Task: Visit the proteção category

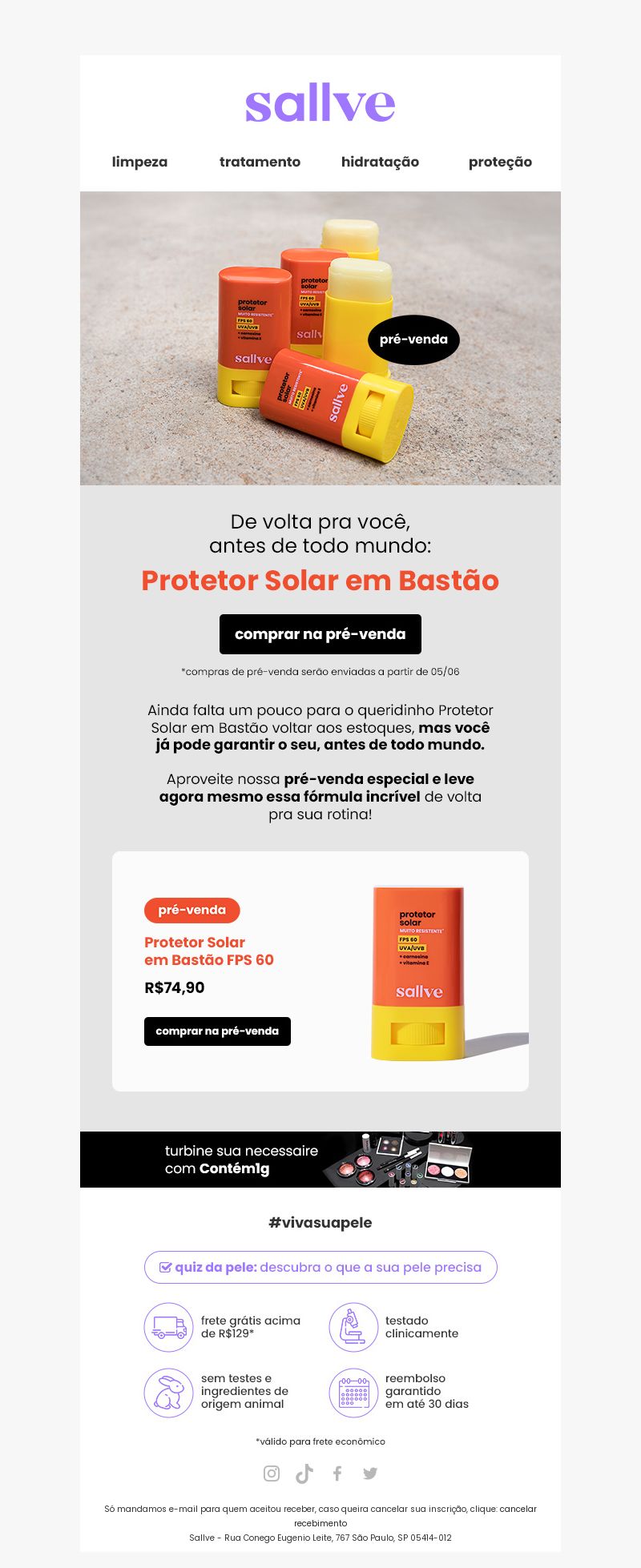Action: (x=500, y=162)
